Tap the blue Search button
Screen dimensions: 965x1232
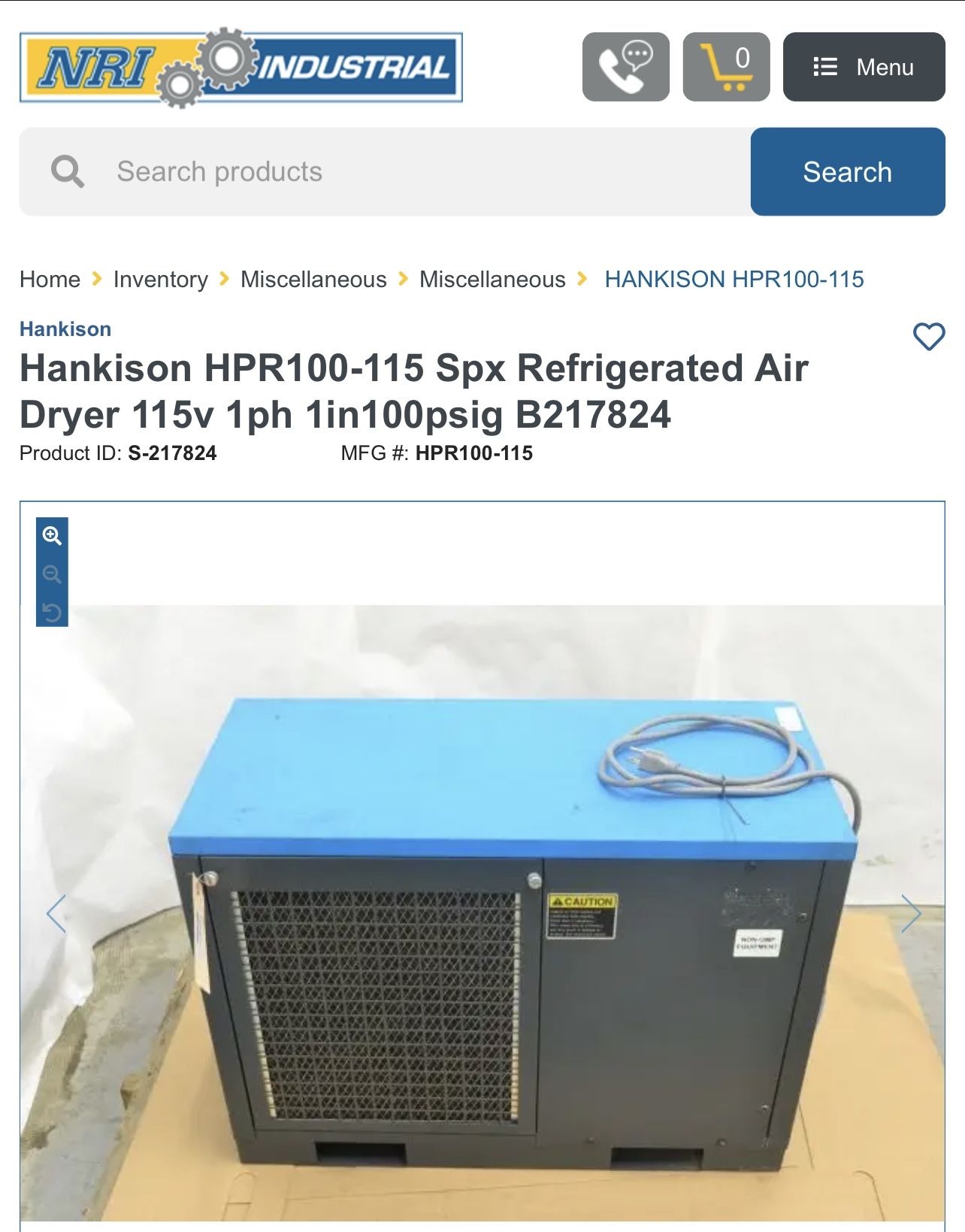tap(848, 171)
